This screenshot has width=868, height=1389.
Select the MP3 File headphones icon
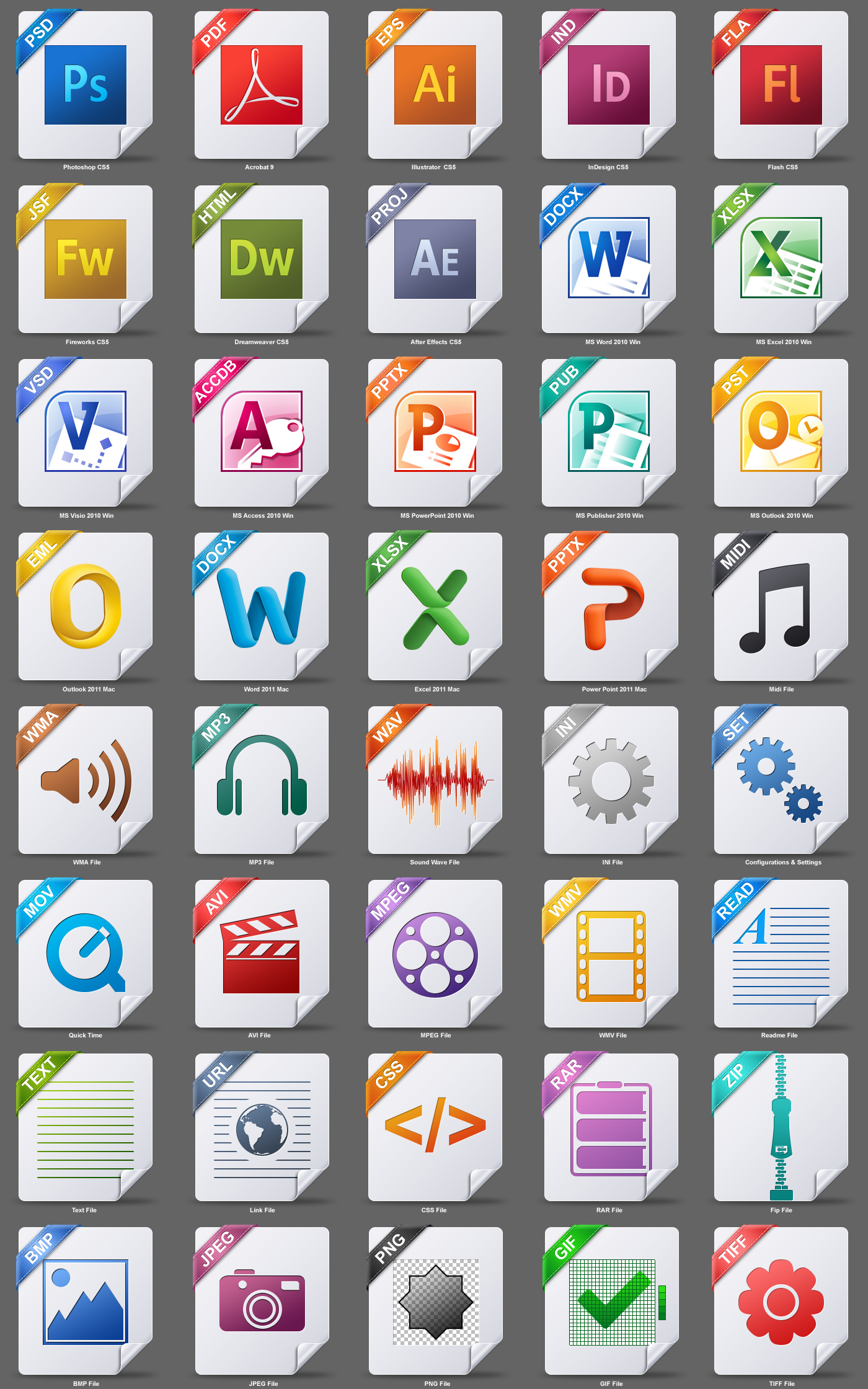pos(260,778)
